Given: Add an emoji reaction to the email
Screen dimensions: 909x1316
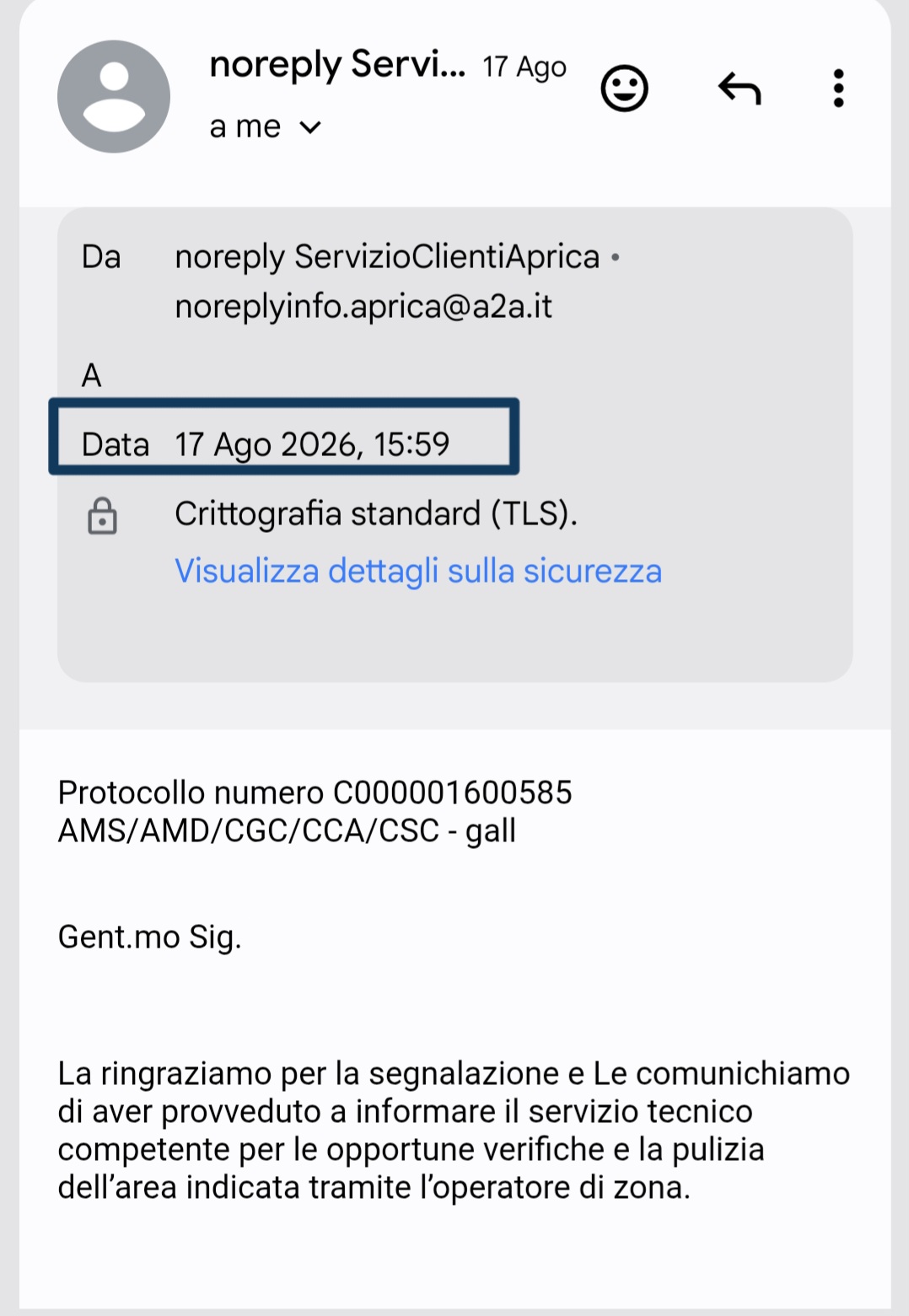Looking at the screenshot, I should (624, 89).
